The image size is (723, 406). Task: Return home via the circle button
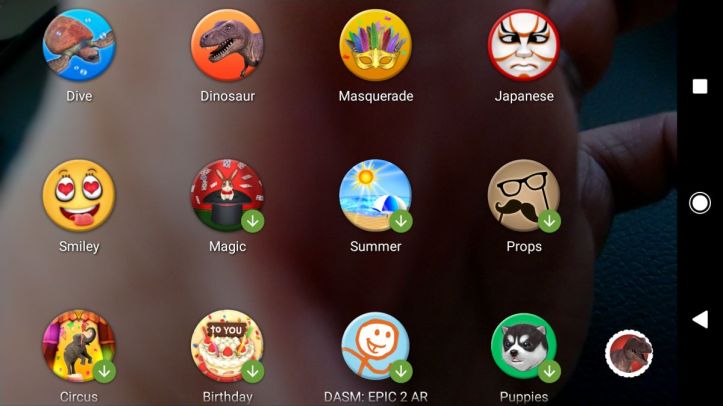point(700,203)
